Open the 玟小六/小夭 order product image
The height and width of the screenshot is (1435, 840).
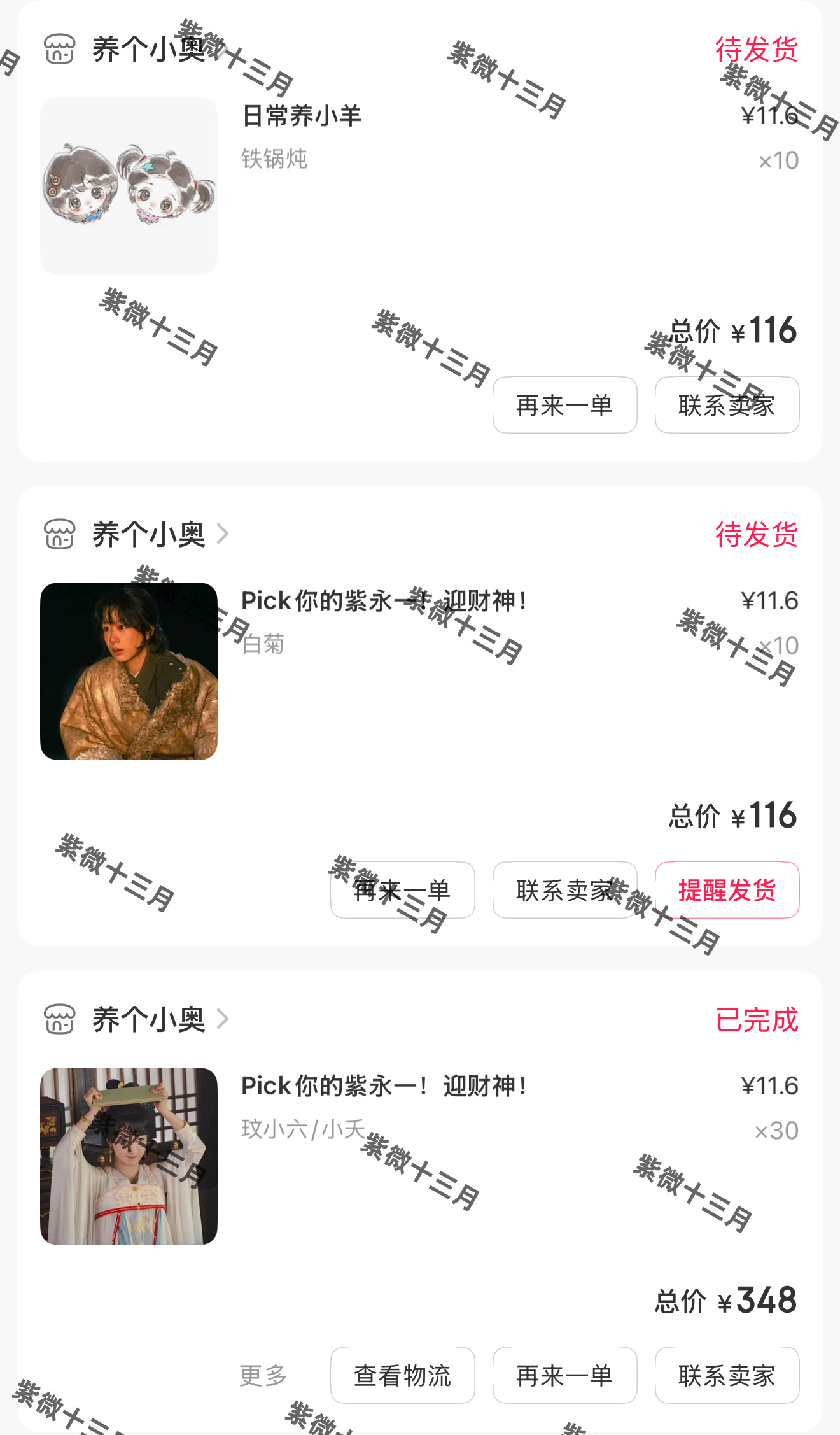pos(129,1156)
